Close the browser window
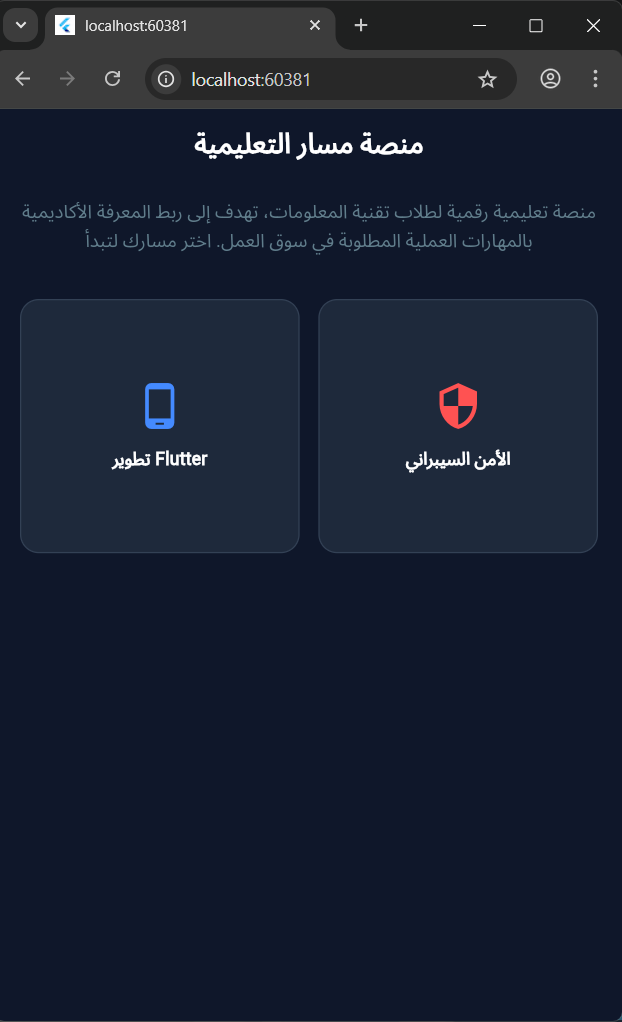Viewport: 622px width, 1022px height. pyautogui.click(x=593, y=25)
